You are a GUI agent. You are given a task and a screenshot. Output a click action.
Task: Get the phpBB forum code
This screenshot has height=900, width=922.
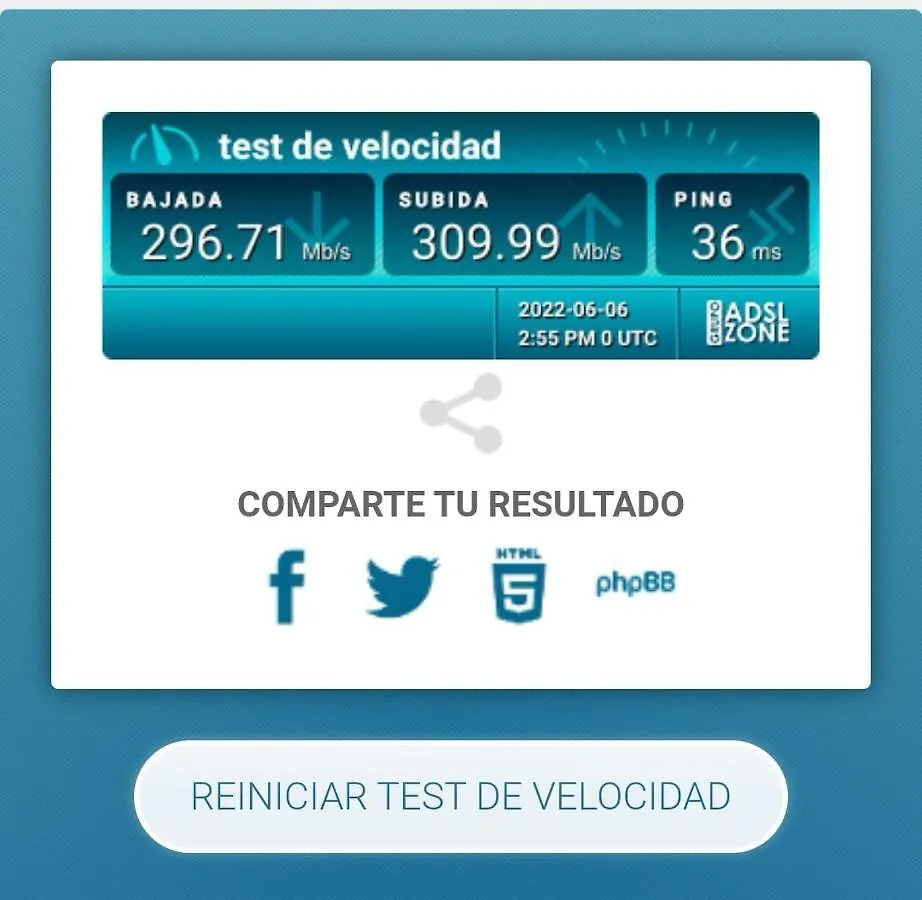635,583
